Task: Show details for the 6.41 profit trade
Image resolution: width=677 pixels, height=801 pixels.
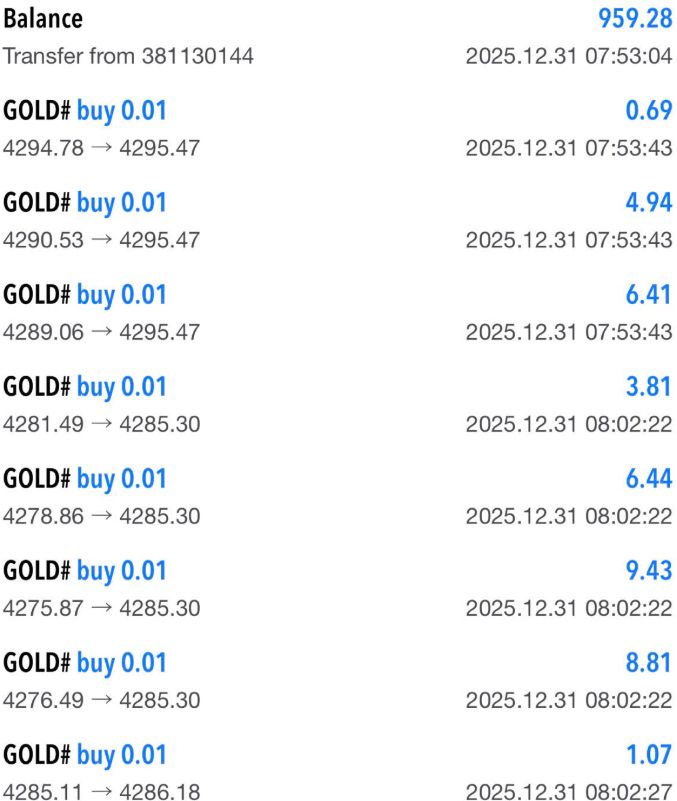Action: [x=338, y=312]
